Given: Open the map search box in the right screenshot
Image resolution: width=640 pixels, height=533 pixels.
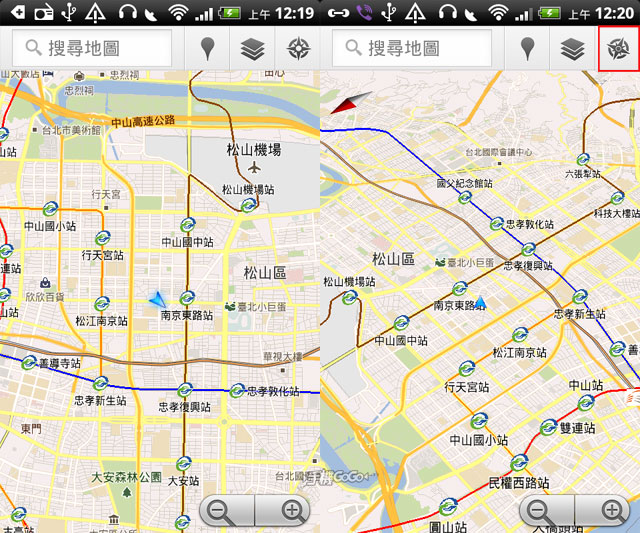Looking at the screenshot, I should 412,48.
